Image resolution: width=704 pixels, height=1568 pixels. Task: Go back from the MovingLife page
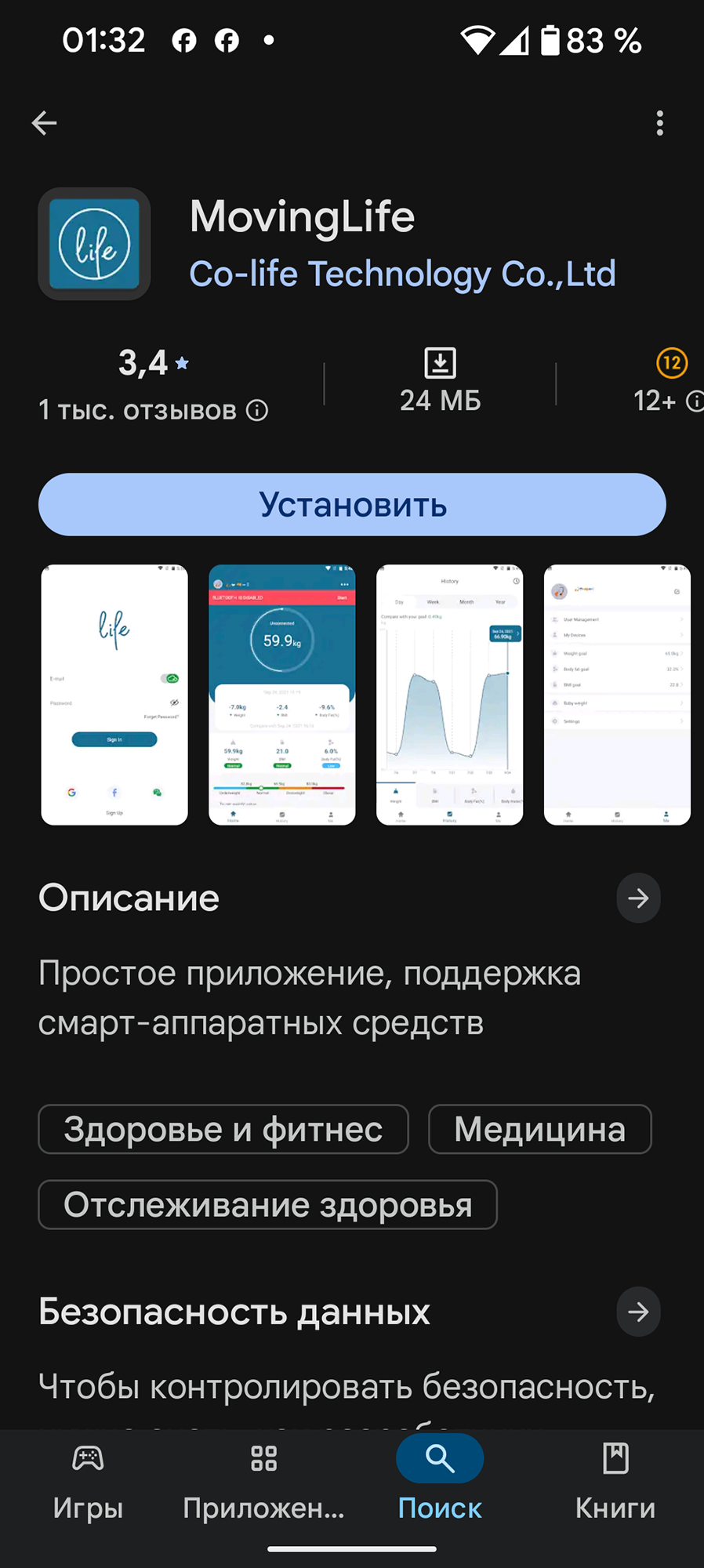click(45, 123)
